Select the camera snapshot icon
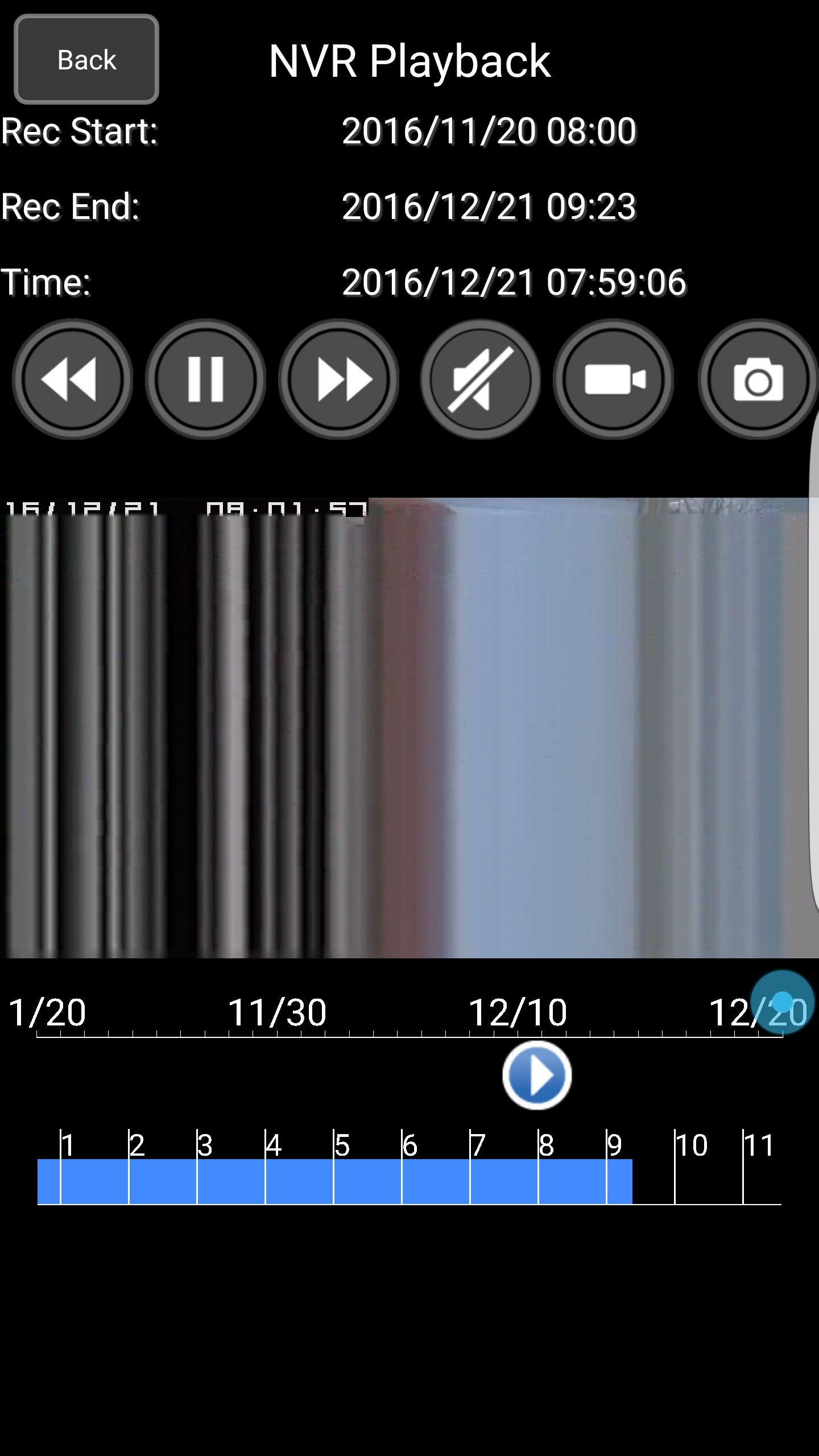The height and width of the screenshot is (1456, 819). (x=751, y=378)
